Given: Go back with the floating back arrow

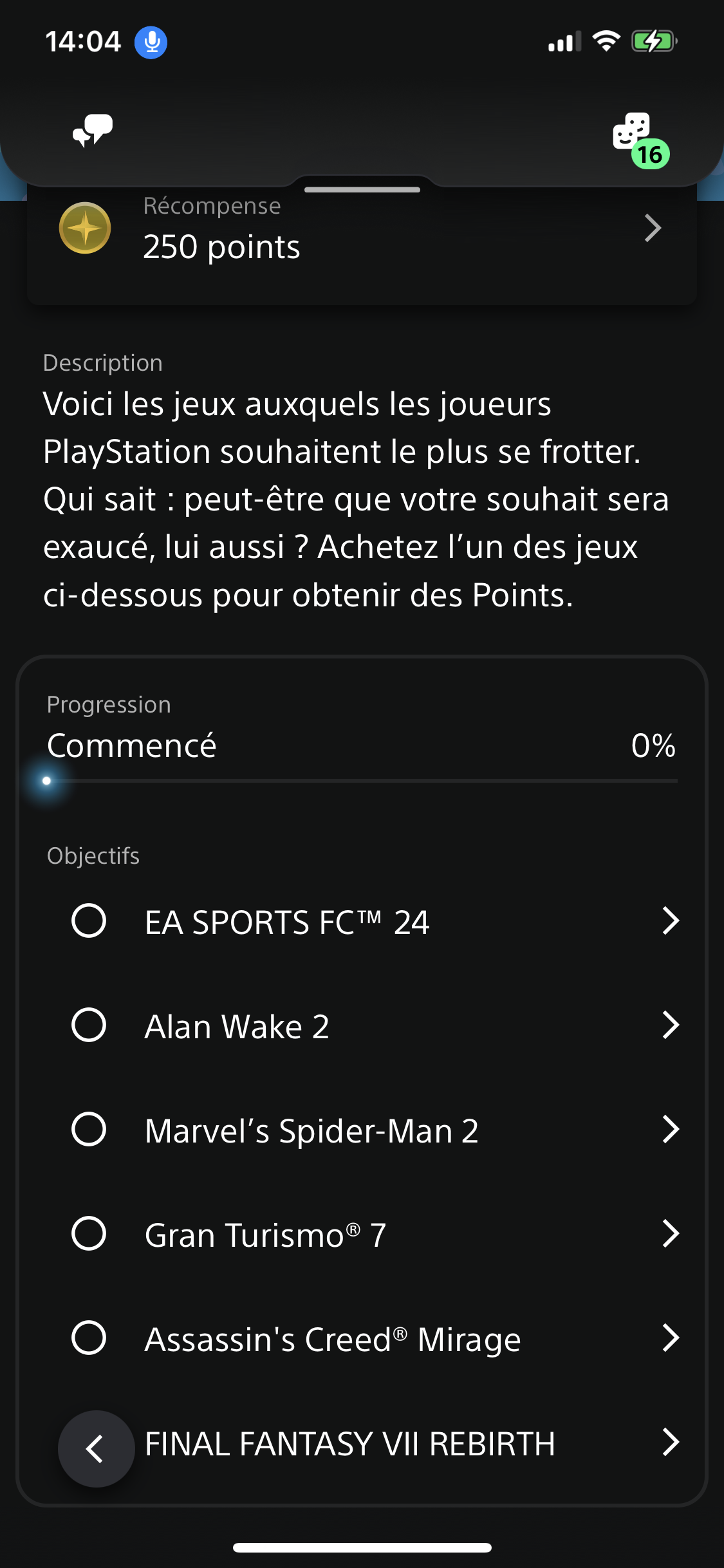Looking at the screenshot, I should 97,1449.
